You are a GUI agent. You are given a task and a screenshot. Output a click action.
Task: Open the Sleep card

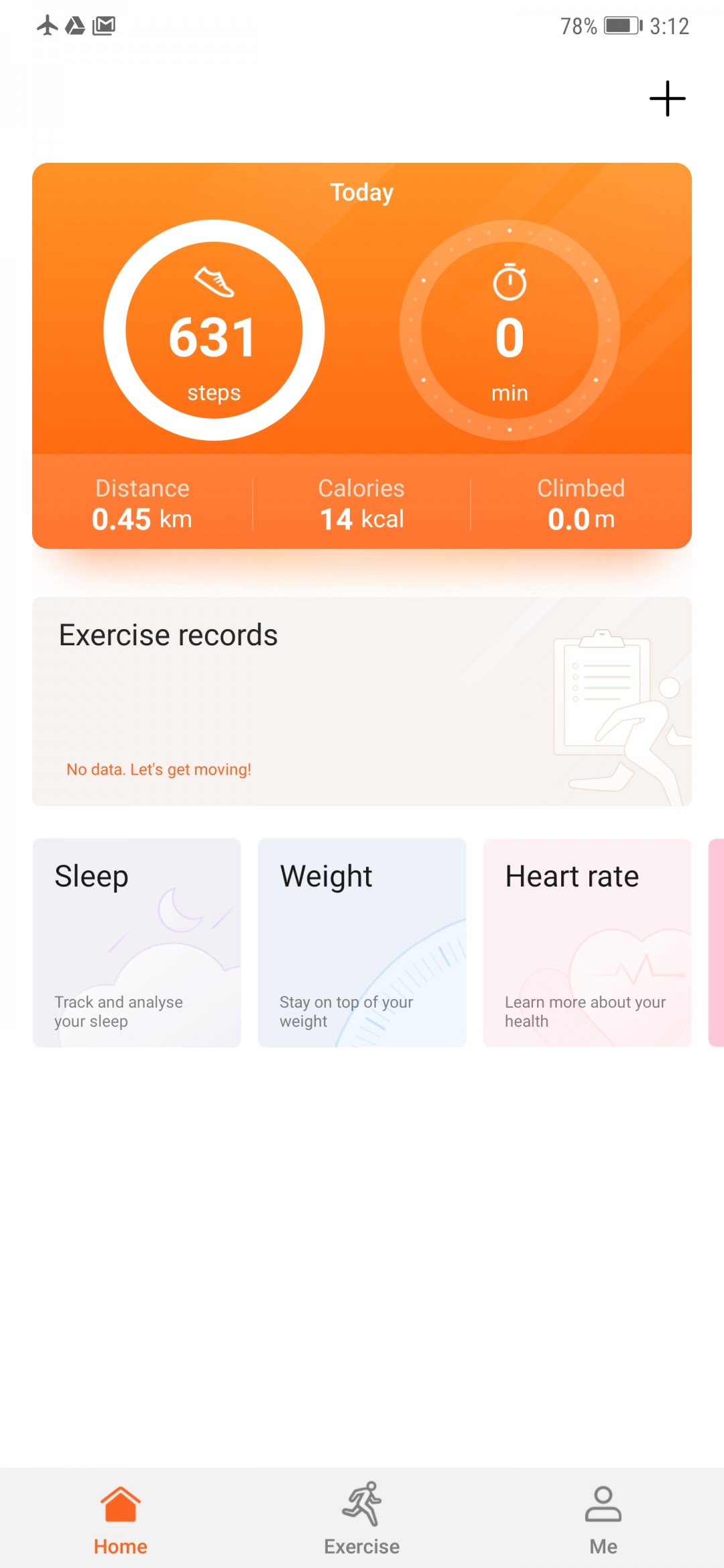[x=137, y=942]
